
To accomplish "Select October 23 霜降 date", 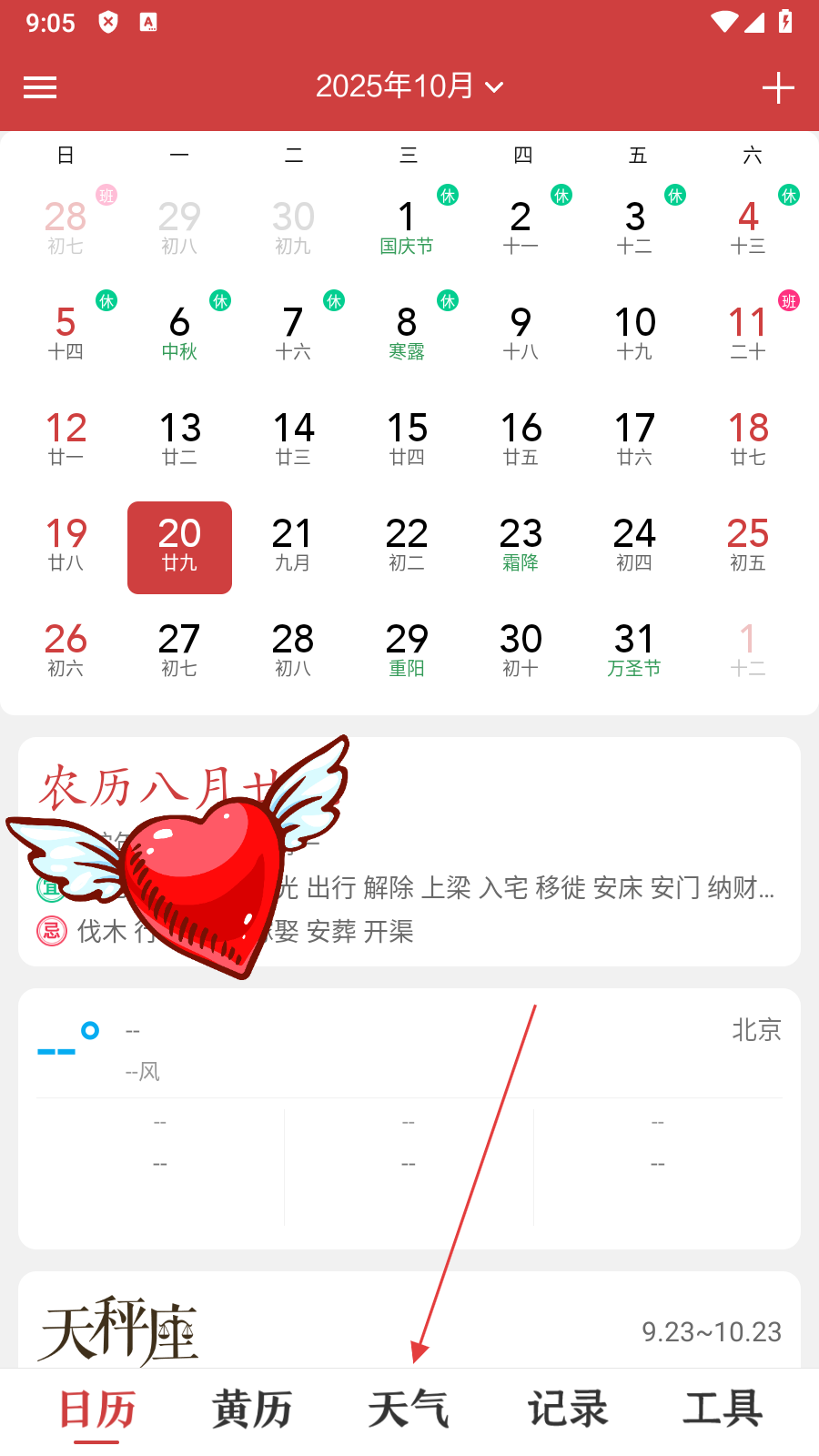I will [x=521, y=544].
